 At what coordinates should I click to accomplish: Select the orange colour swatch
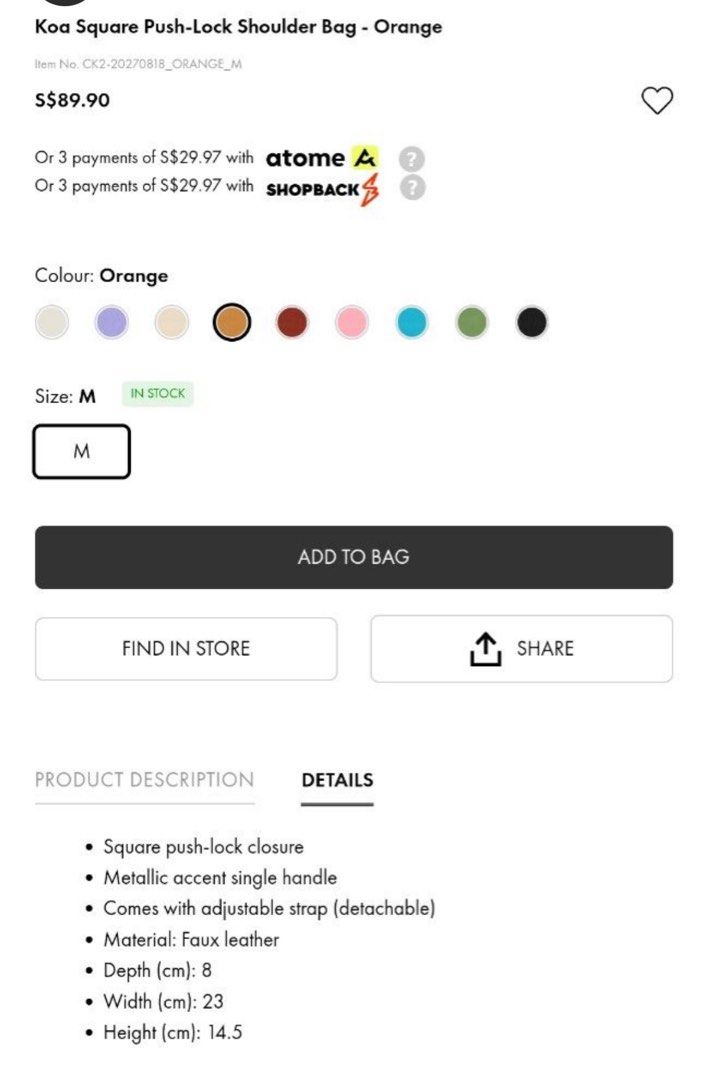click(x=232, y=322)
